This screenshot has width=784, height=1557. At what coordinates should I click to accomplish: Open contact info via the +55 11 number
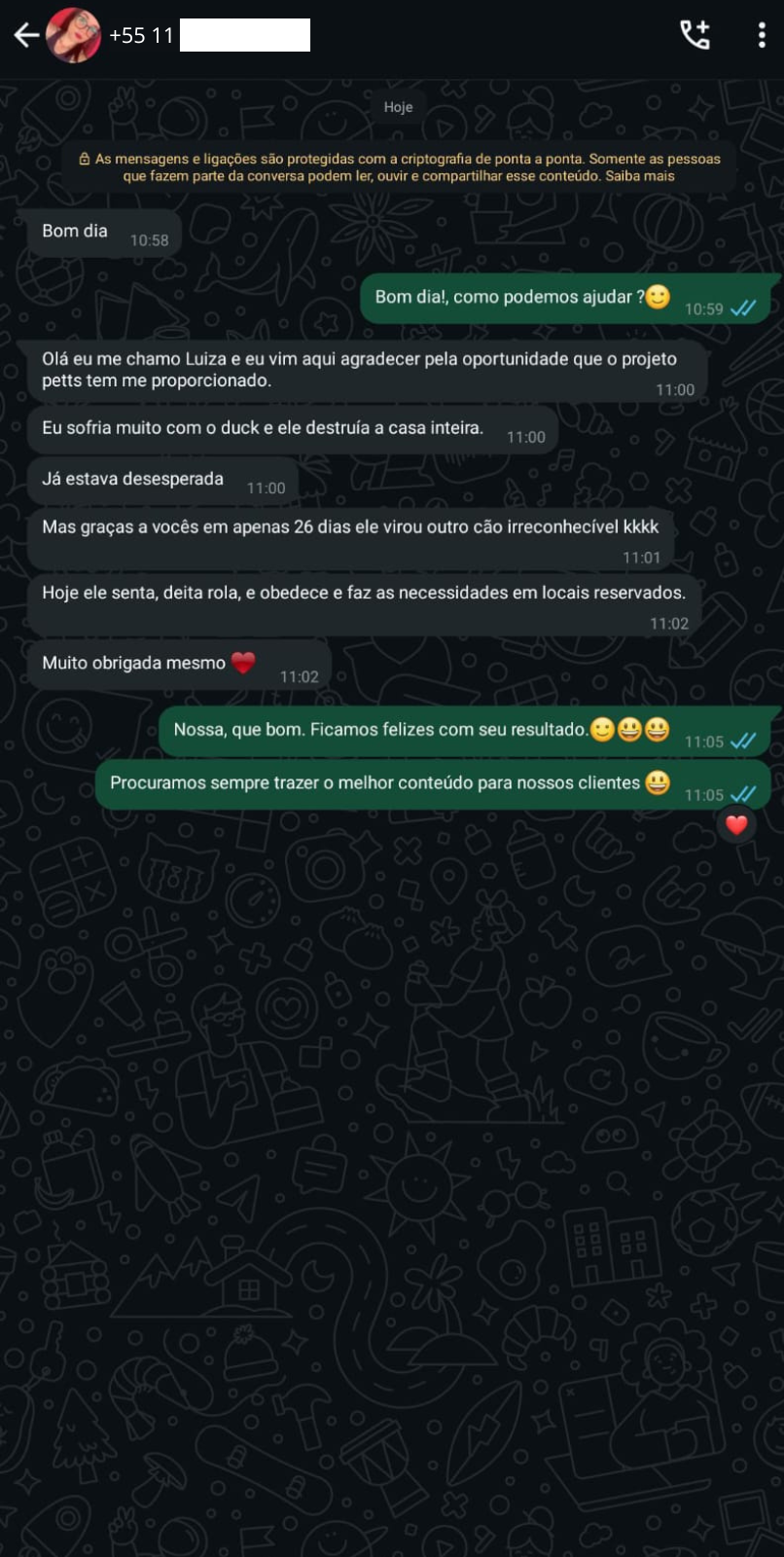(x=142, y=36)
